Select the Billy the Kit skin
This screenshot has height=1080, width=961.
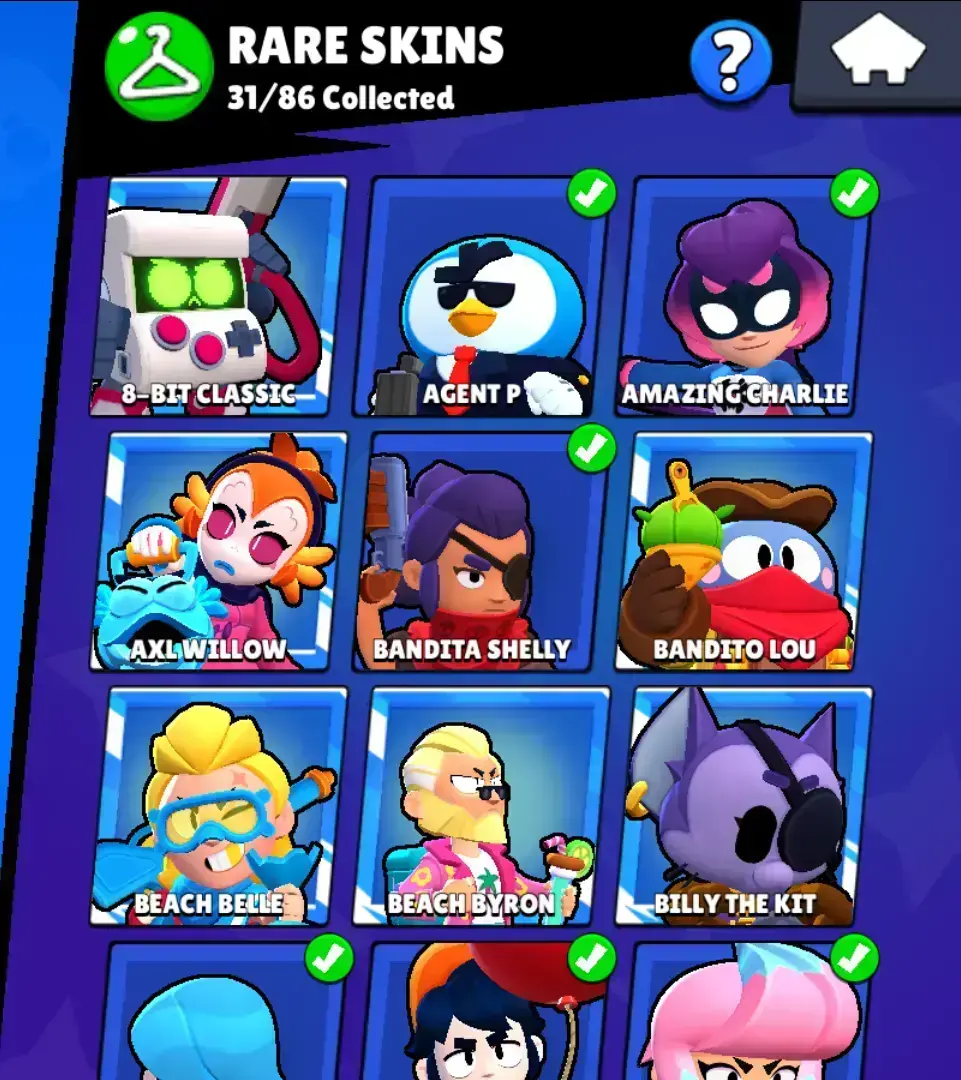point(743,806)
